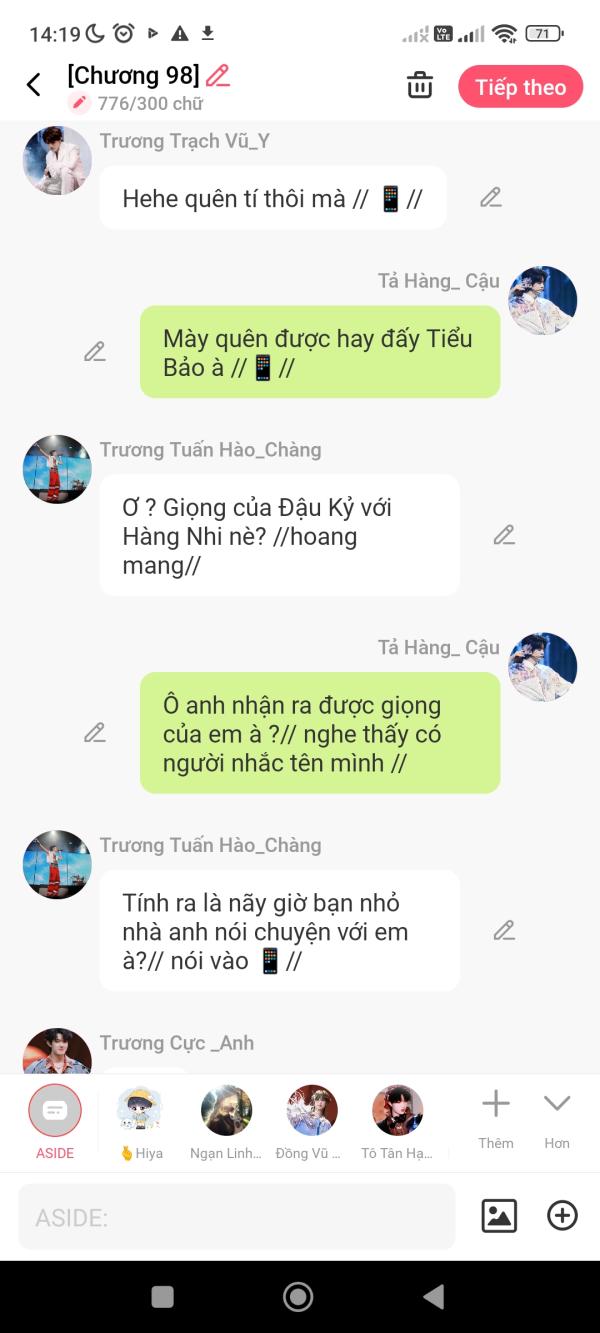This screenshot has height=1333, width=600.
Task: Edit the message "Tính ra là nãy giờ"
Action: [x=504, y=931]
